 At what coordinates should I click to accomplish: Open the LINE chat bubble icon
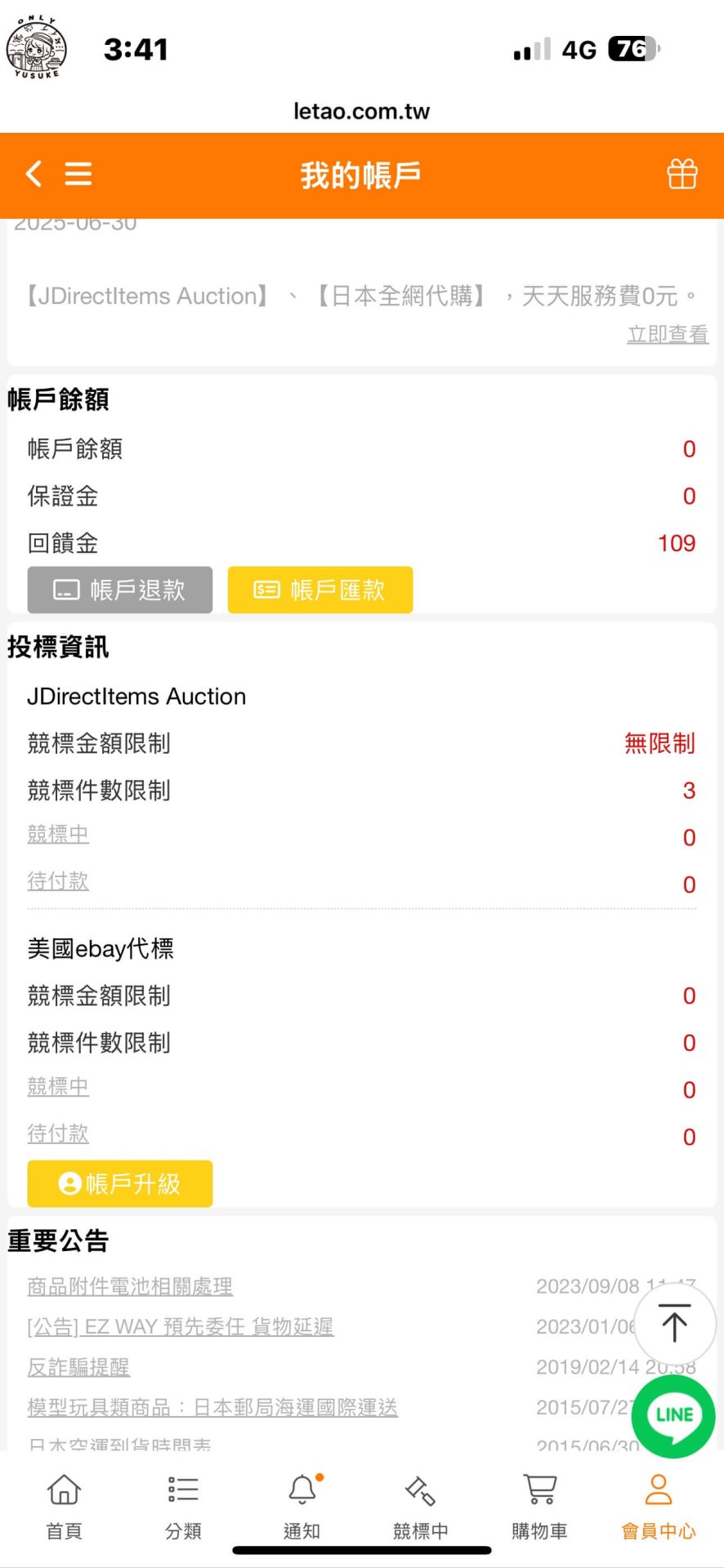point(673,1417)
